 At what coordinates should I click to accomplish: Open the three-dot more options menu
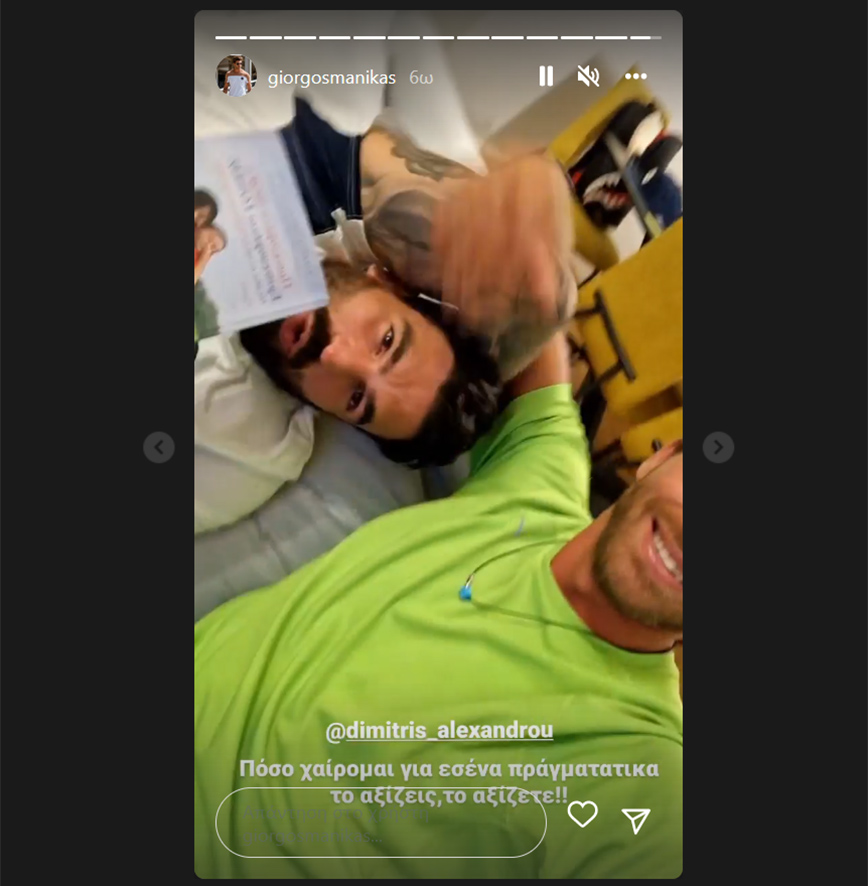636,76
